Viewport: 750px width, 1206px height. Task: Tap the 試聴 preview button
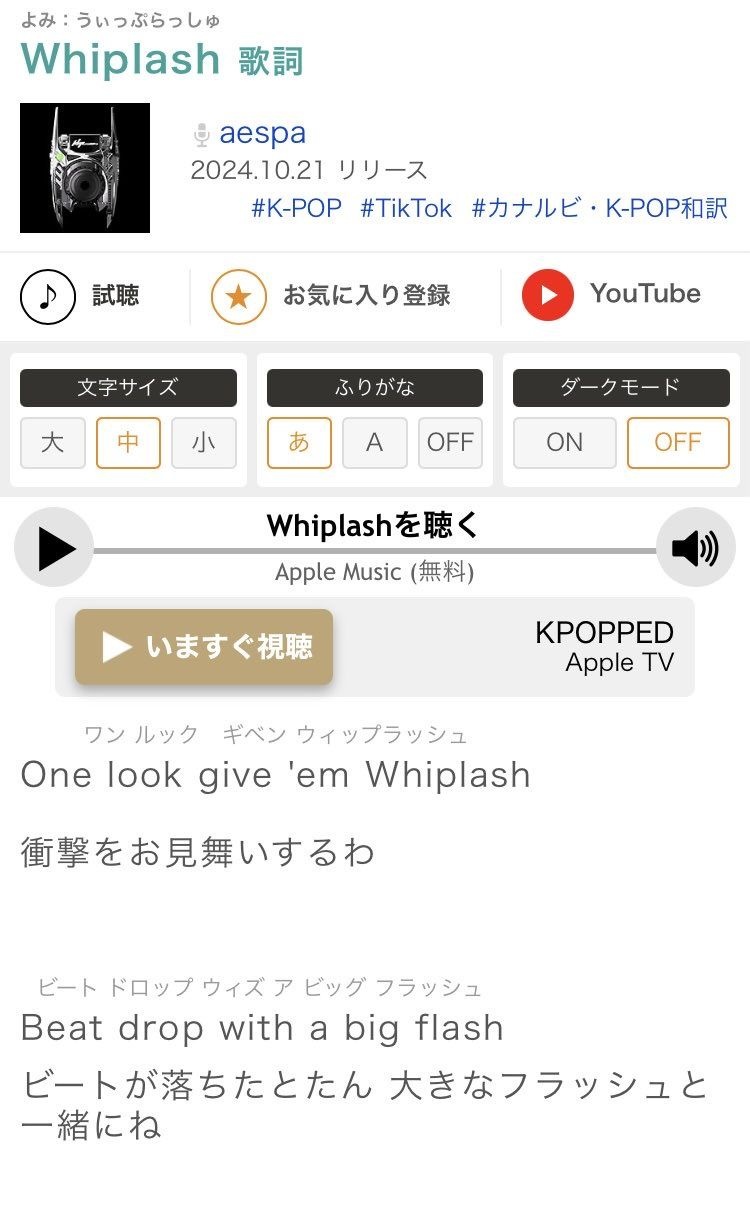(x=80, y=296)
